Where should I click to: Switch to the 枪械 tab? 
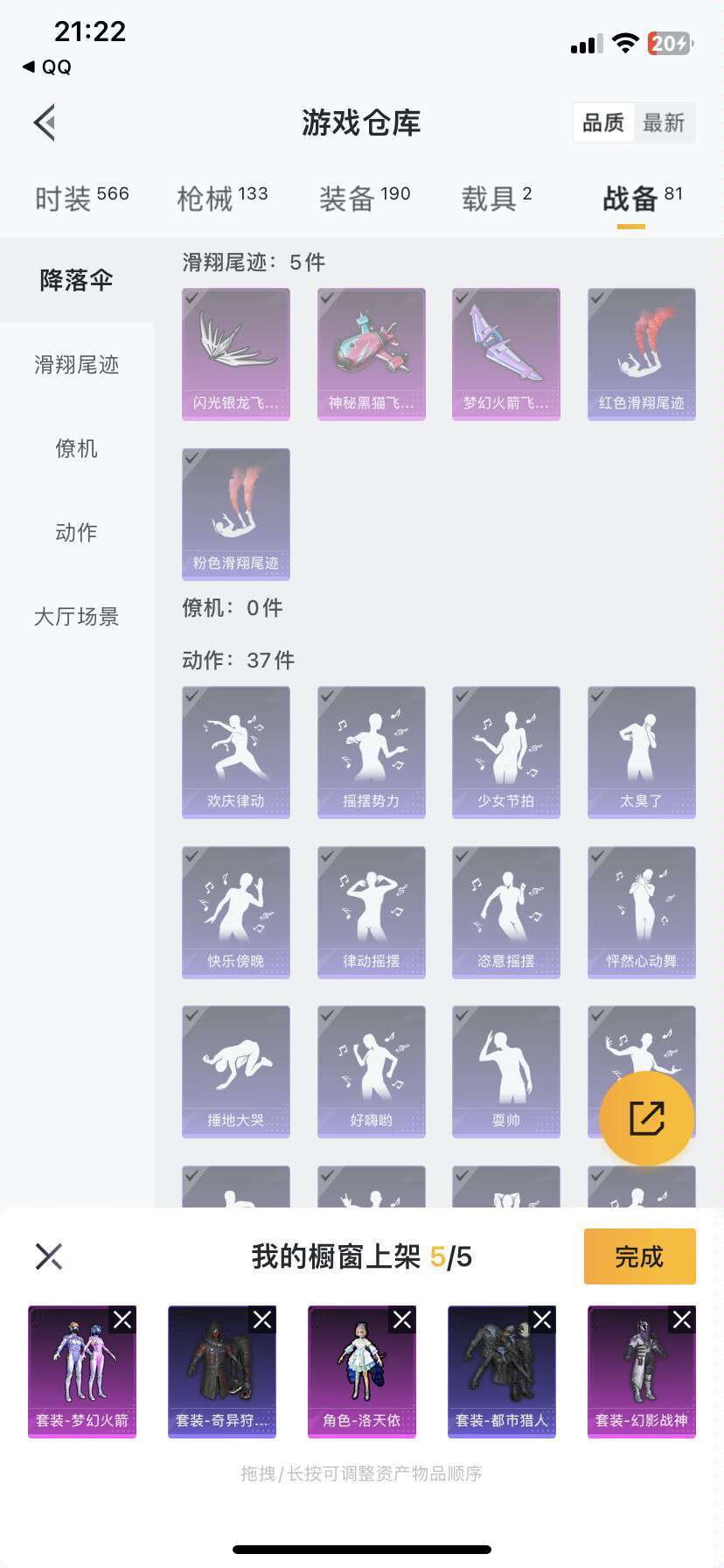pyautogui.click(x=222, y=199)
